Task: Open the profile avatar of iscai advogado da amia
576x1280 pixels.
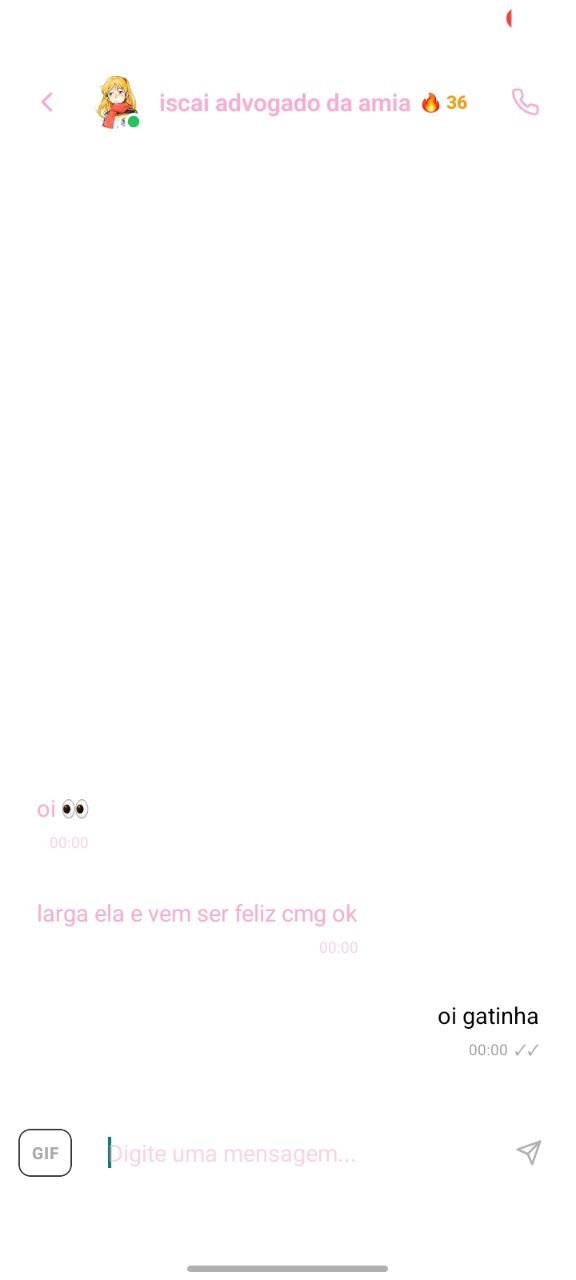Action: pyautogui.click(x=117, y=102)
